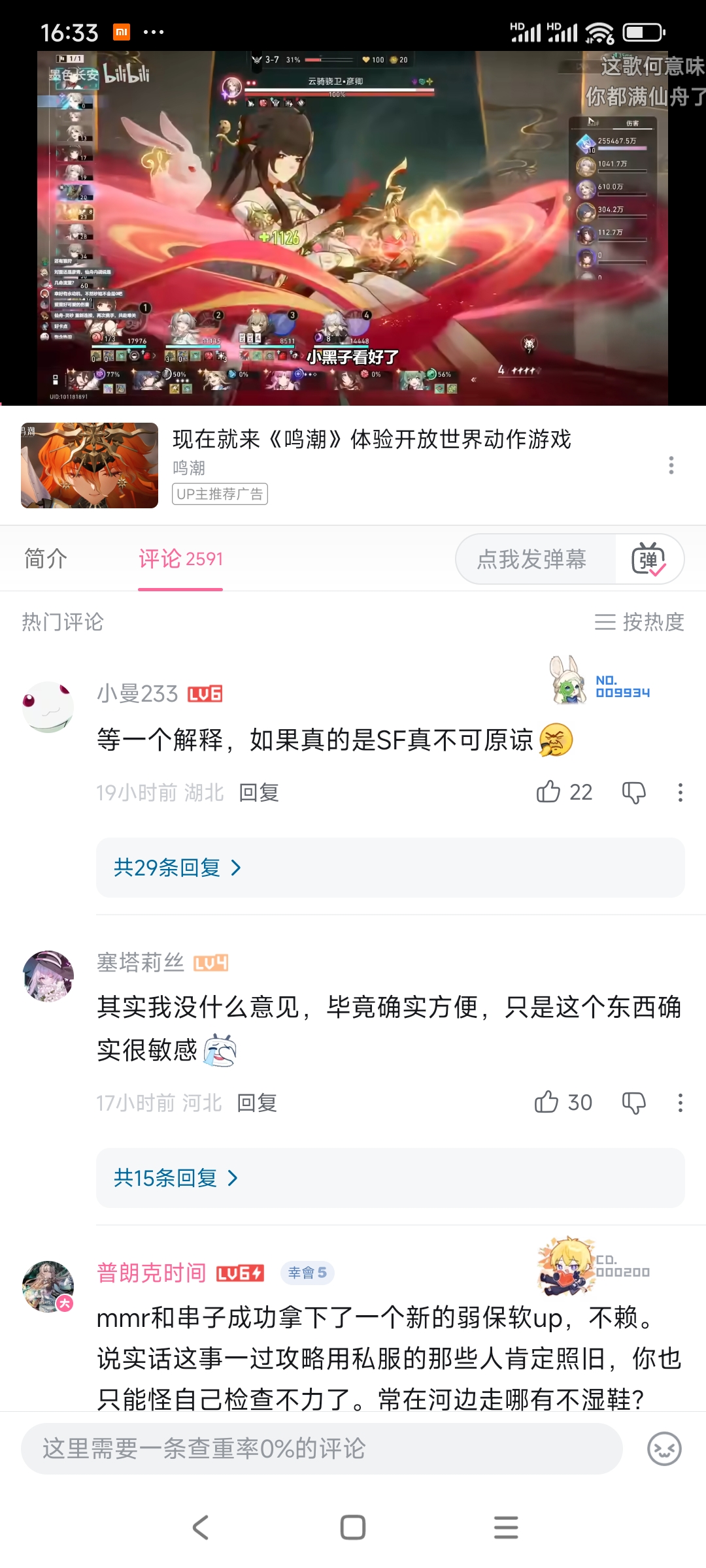Viewport: 706px width, 1568px height.
Task: Open 普朗克时间's profile avatar
Action: (48, 1286)
